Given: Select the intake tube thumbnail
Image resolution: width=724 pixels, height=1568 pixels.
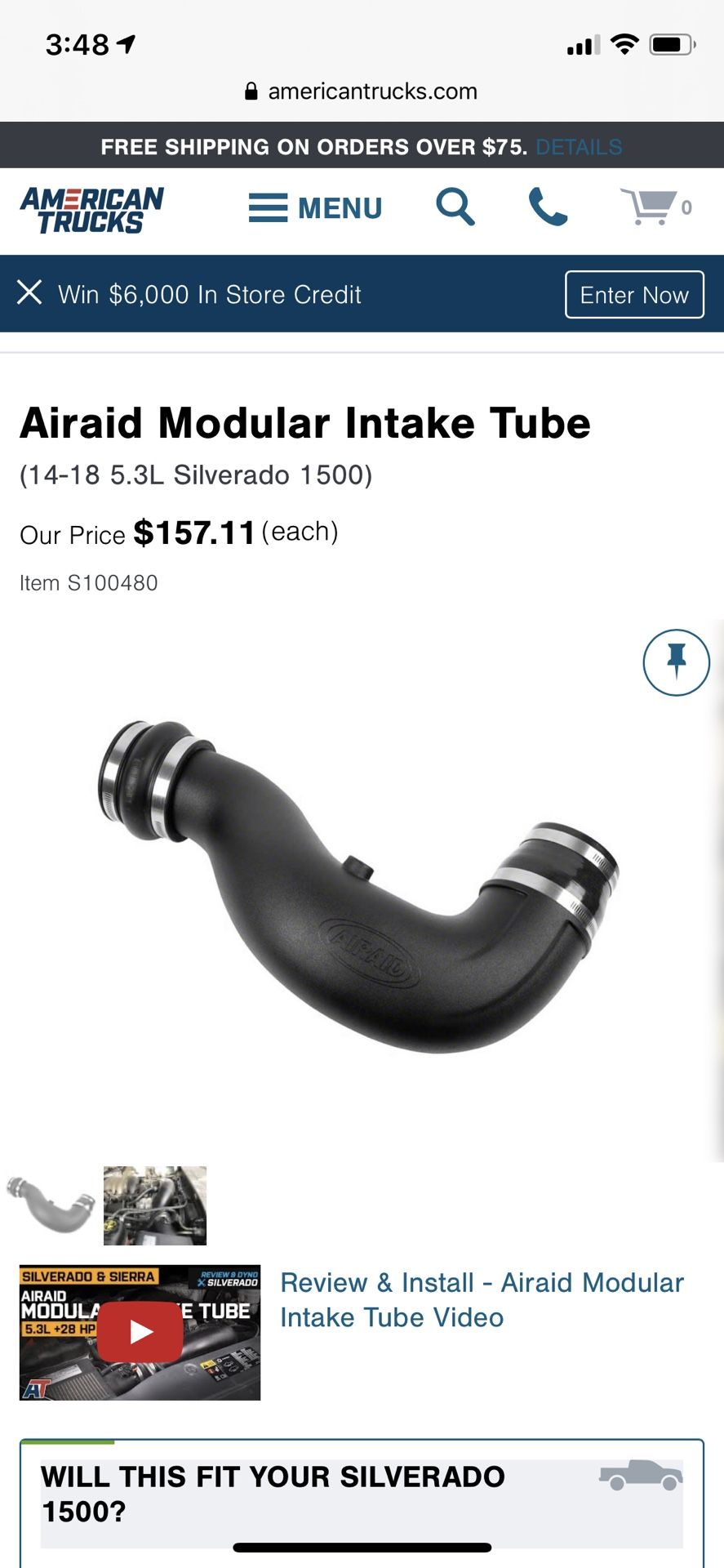Looking at the screenshot, I should coord(51,1205).
